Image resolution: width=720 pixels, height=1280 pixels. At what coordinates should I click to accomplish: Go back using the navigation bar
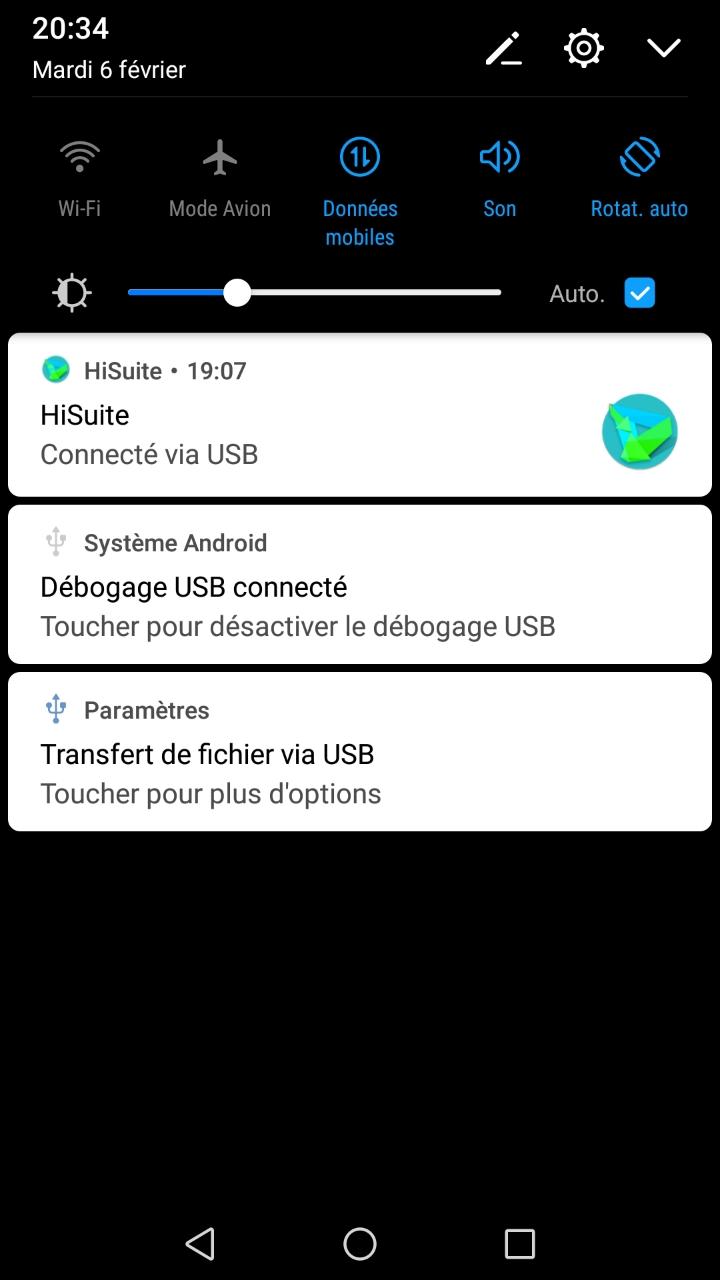pos(200,1244)
